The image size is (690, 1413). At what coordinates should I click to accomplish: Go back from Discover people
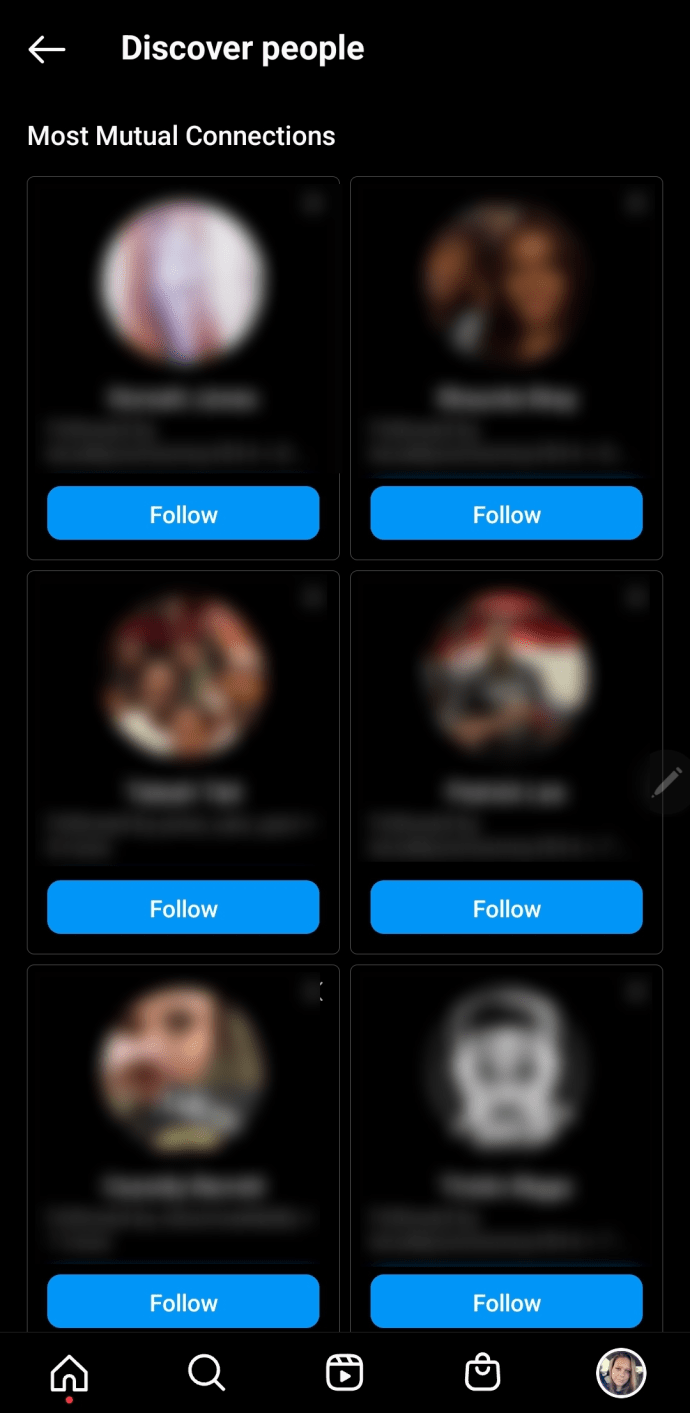point(47,49)
